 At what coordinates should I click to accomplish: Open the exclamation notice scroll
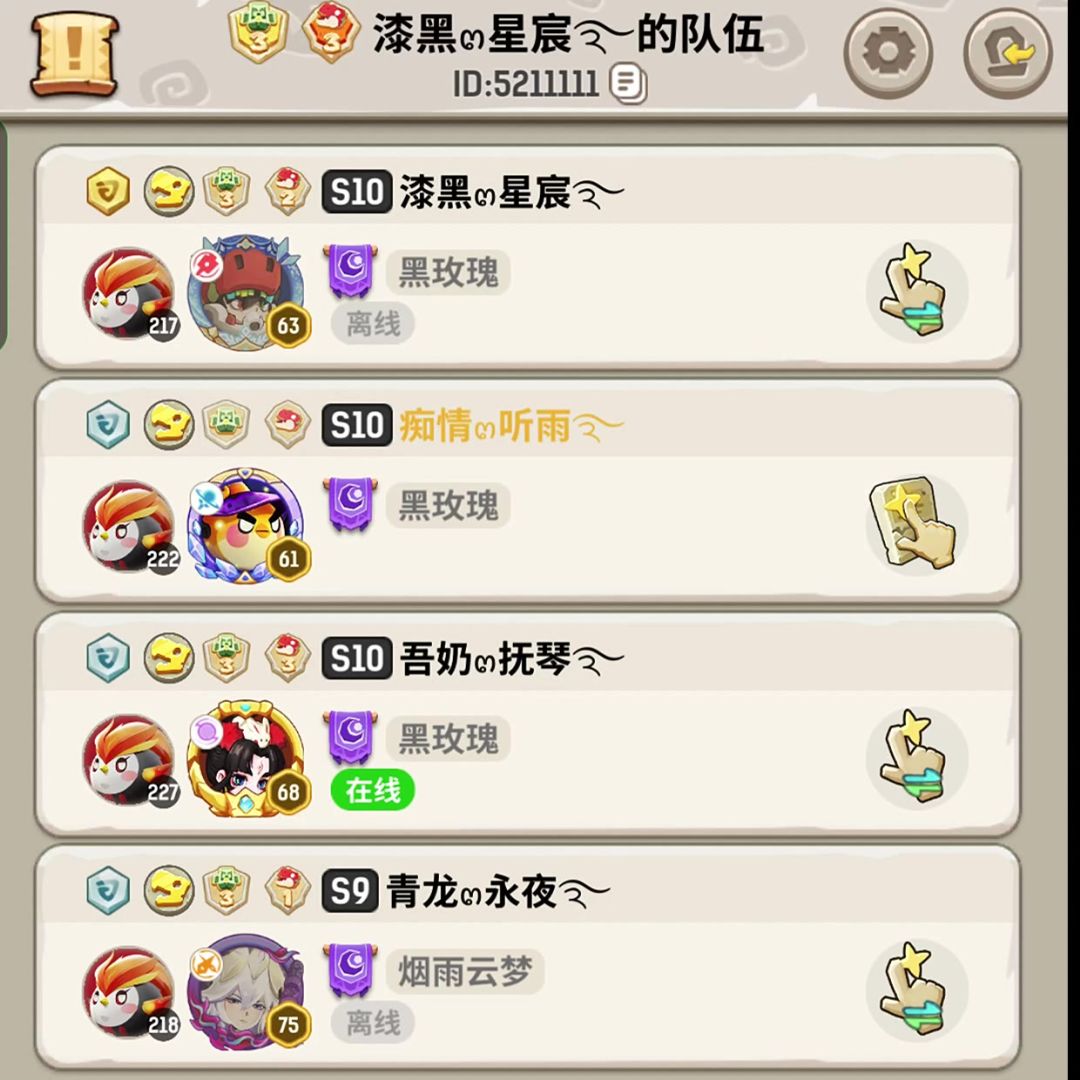tap(73, 54)
